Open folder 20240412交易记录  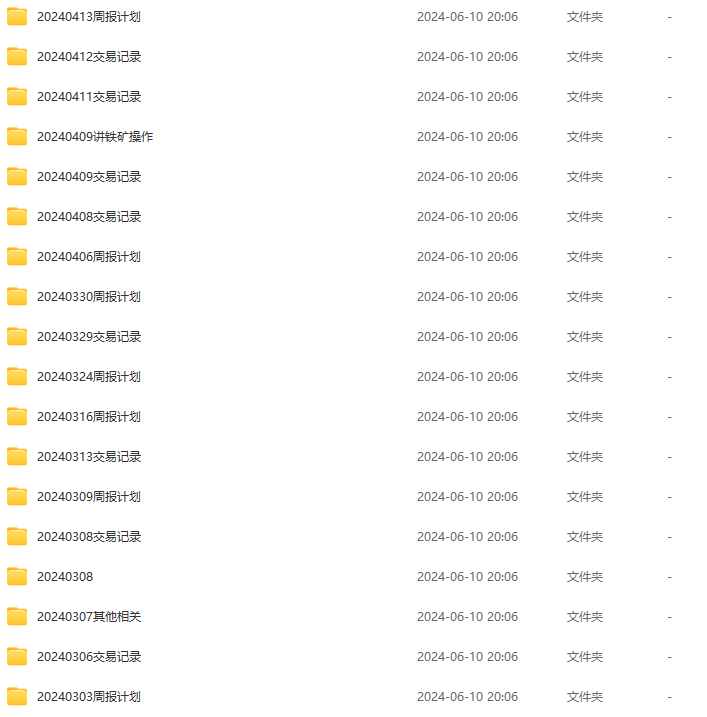coord(88,57)
